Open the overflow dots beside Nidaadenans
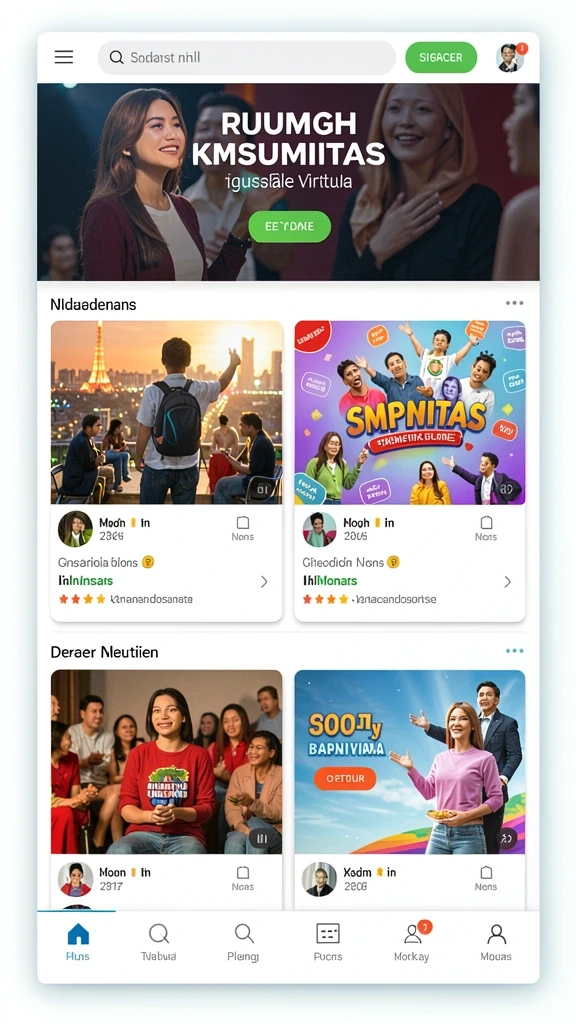Viewport: 576px width, 1024px height. pos(515,303)
